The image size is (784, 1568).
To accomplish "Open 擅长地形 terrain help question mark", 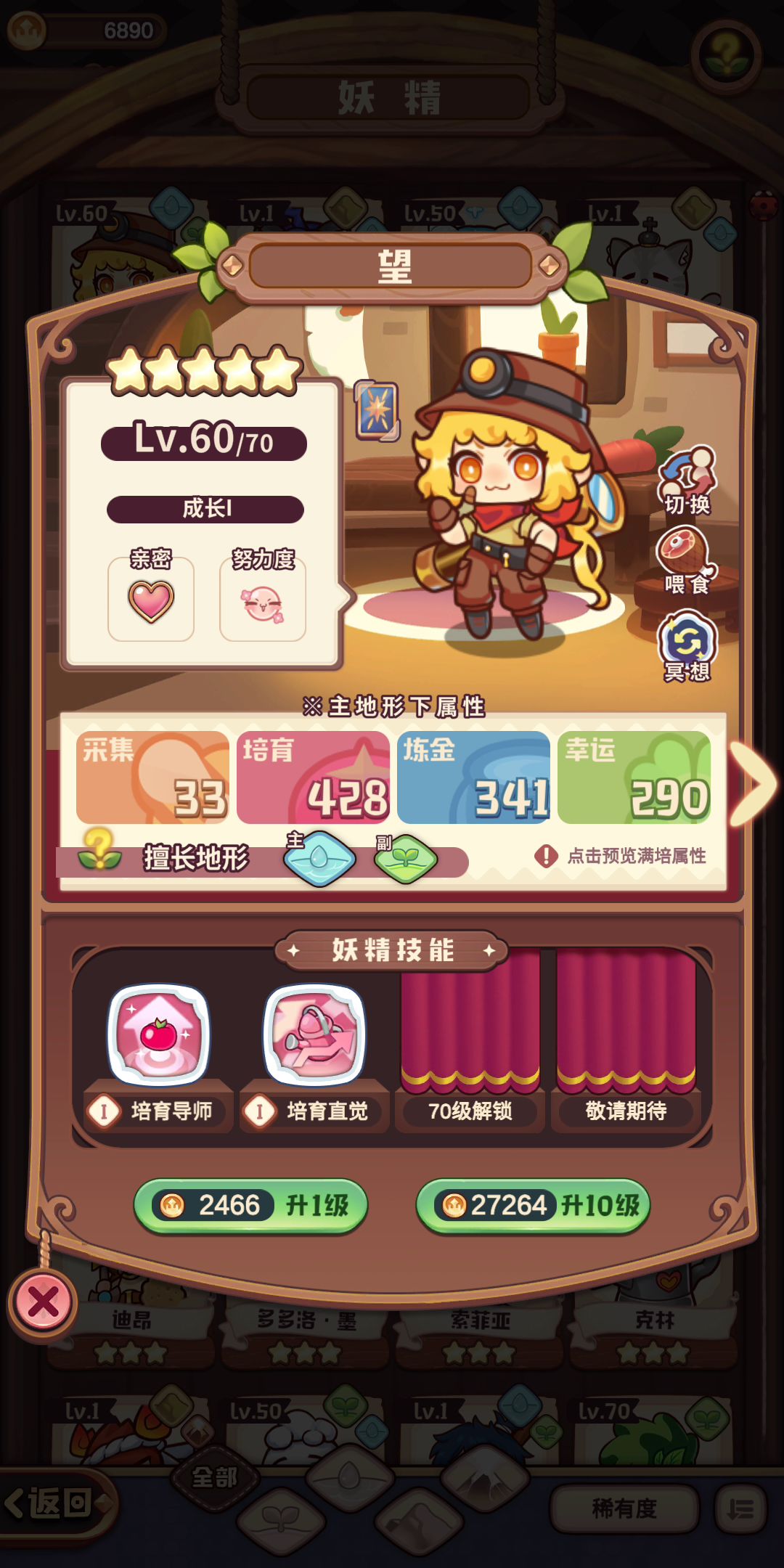I will pyautogui.click(x=99, y=851).
